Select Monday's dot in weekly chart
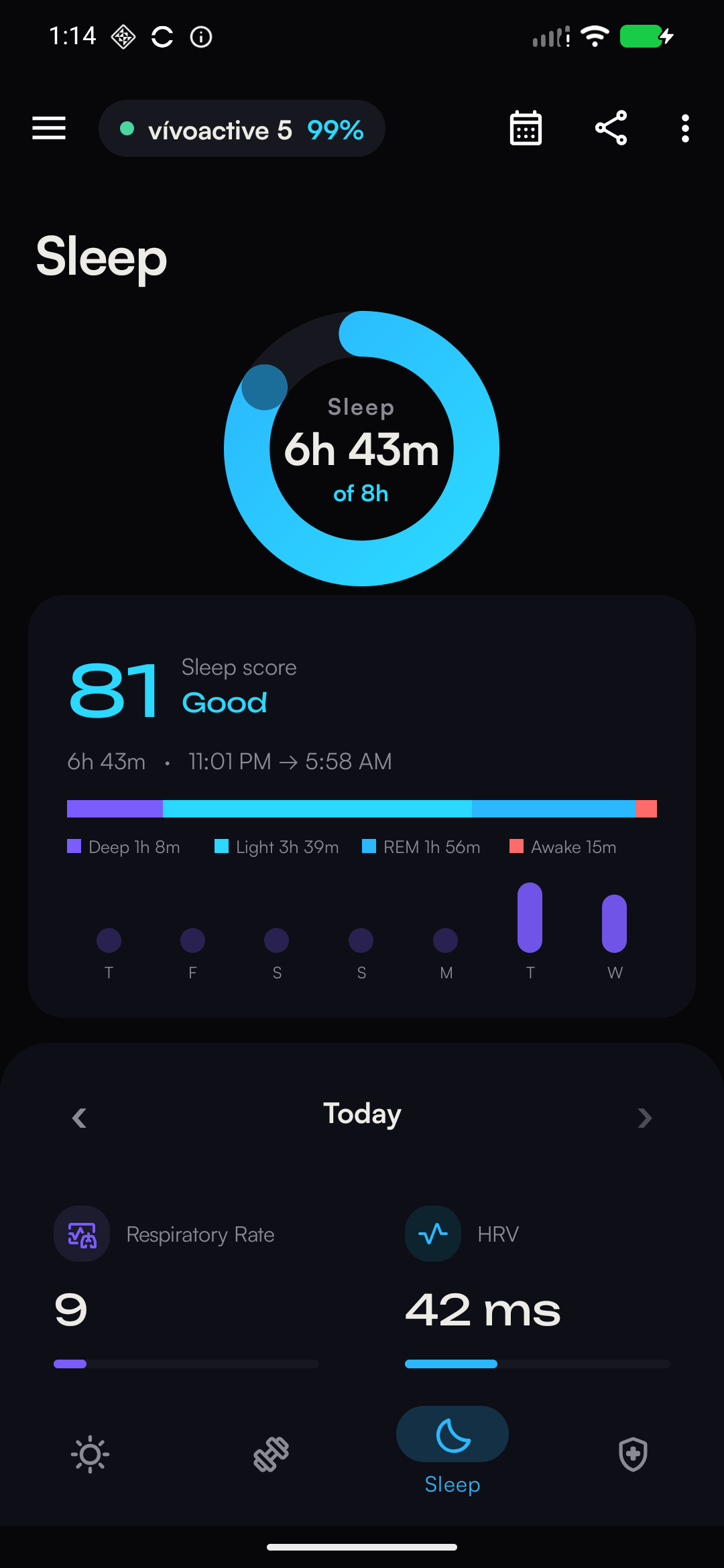Image resolution: width=724 pixels, height=1568 pixels. tap(446, 940)
